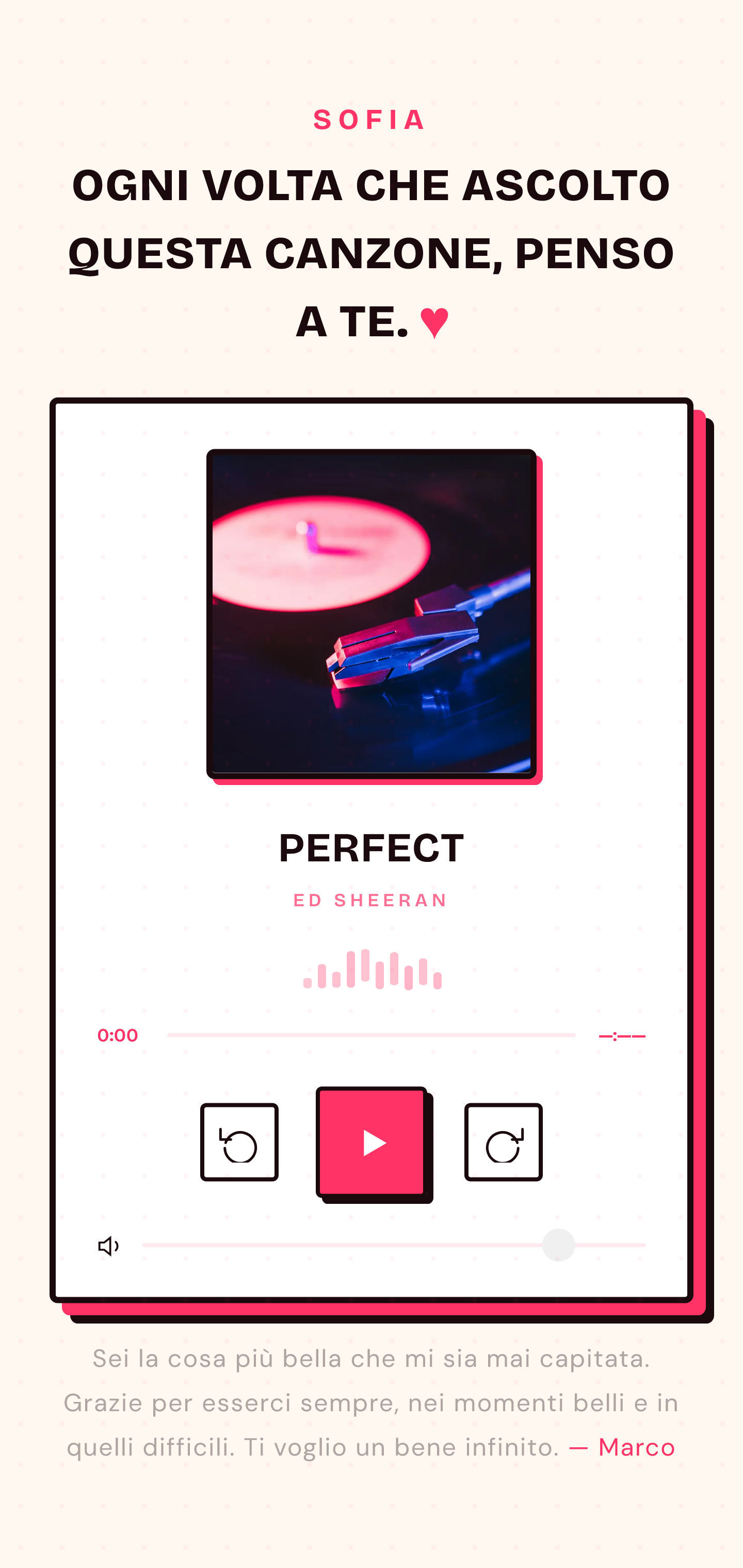Tap the volume slider to adjust level
The height and width of the screenshot is (1568, 743).
point(394,1246)
